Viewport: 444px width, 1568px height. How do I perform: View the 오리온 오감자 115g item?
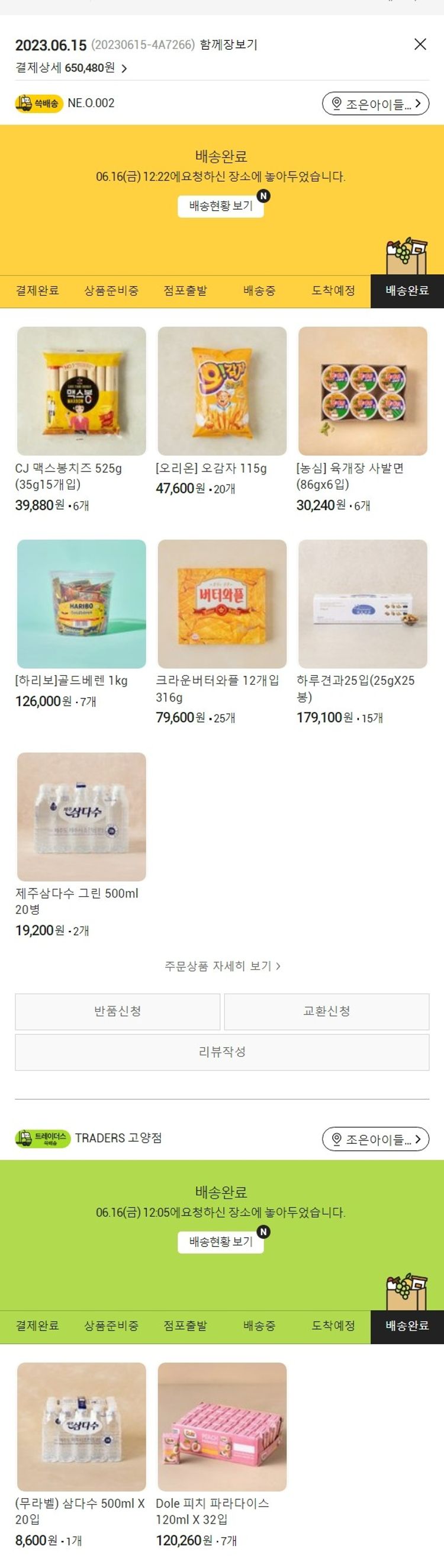(x=222, y=392)
